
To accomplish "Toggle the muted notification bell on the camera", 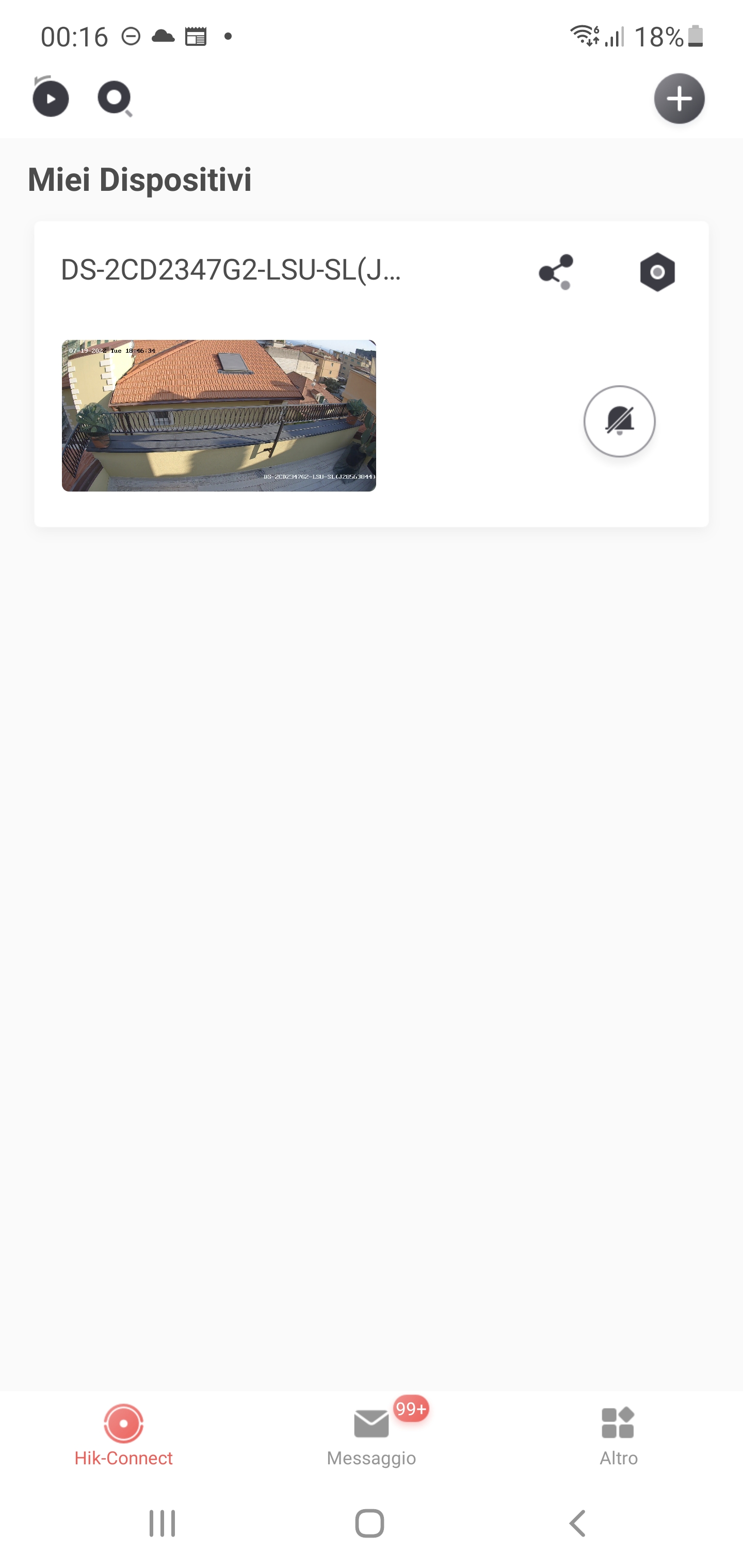I will pos(619,421).
